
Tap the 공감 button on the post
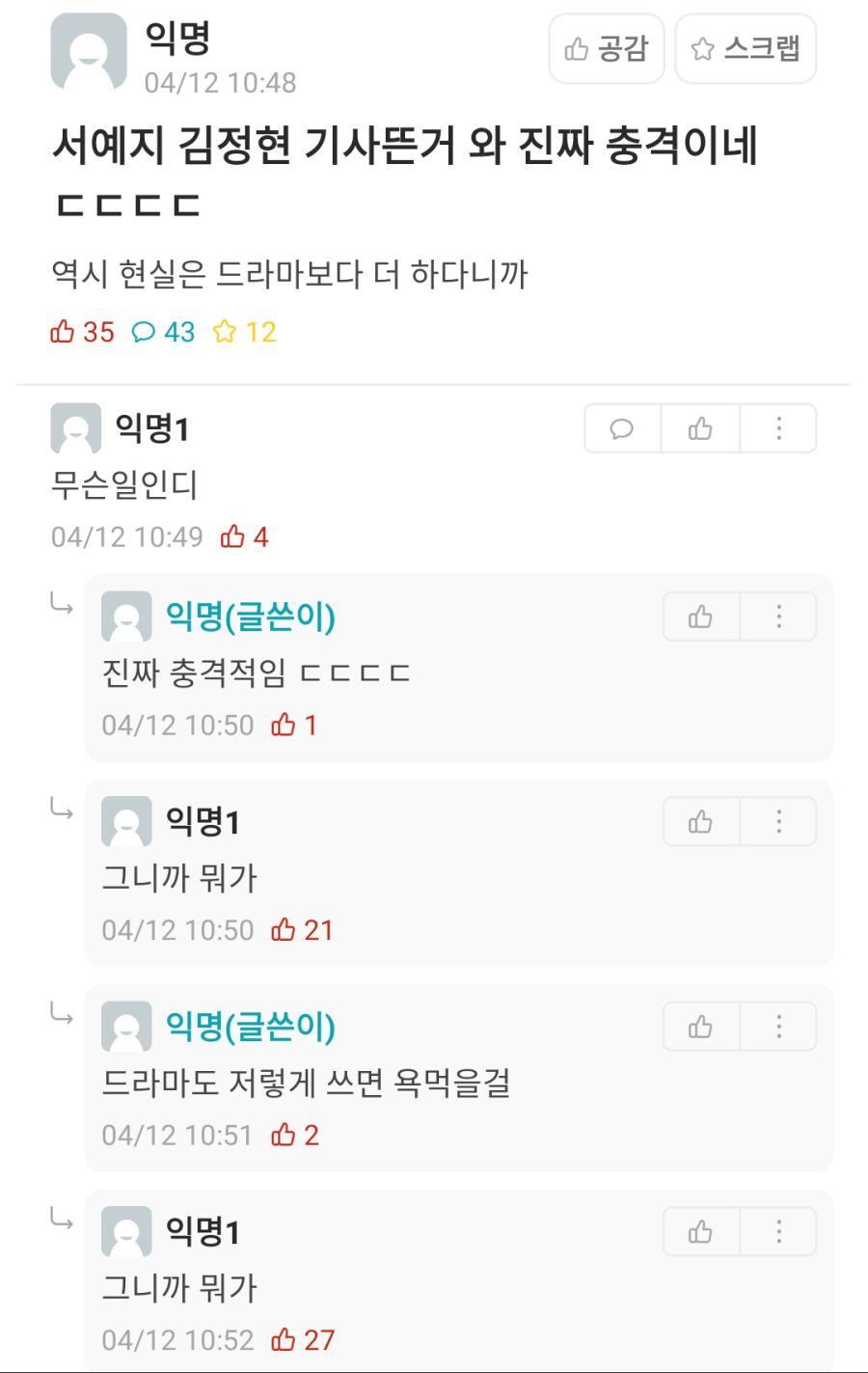click(607, 49)
